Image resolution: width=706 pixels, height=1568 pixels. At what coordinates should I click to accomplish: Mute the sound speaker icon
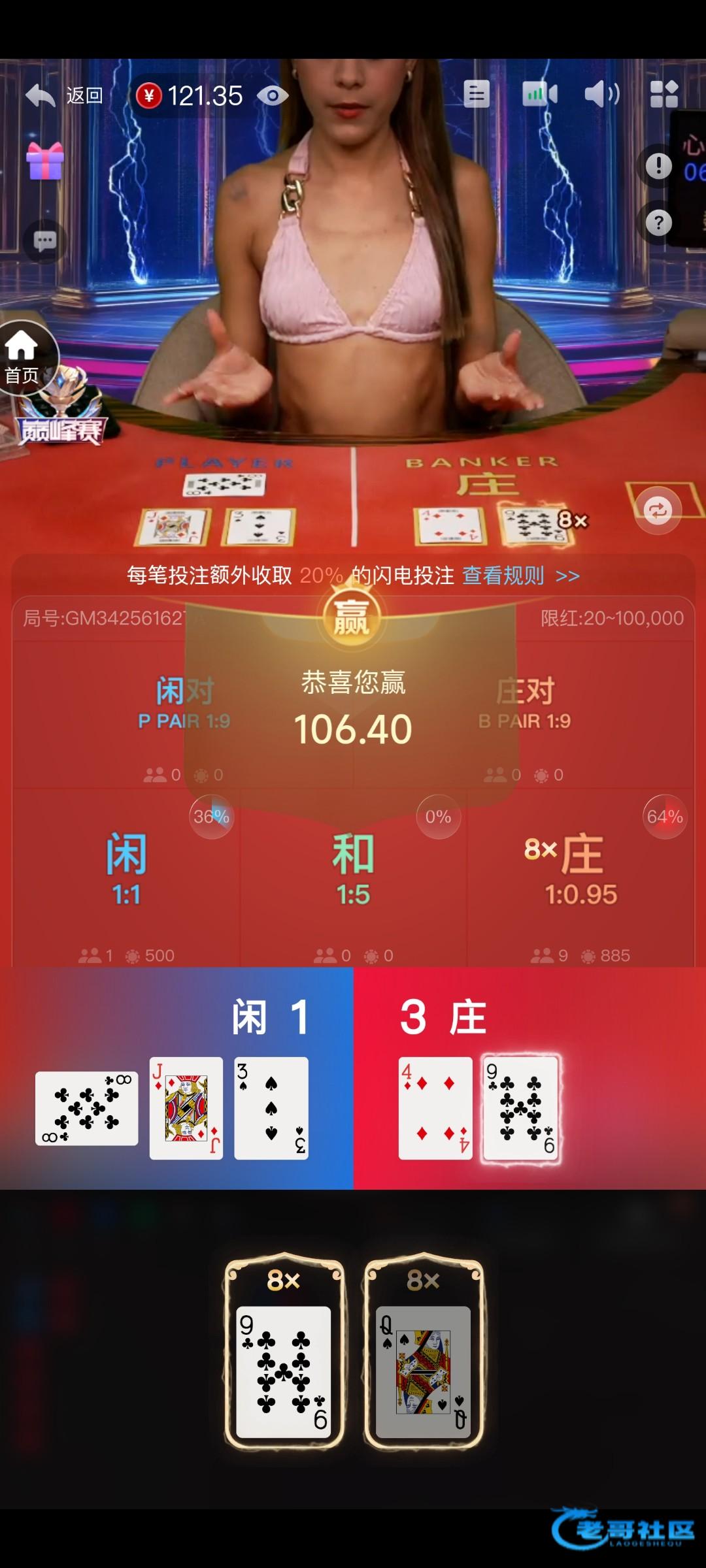point(601,94)
